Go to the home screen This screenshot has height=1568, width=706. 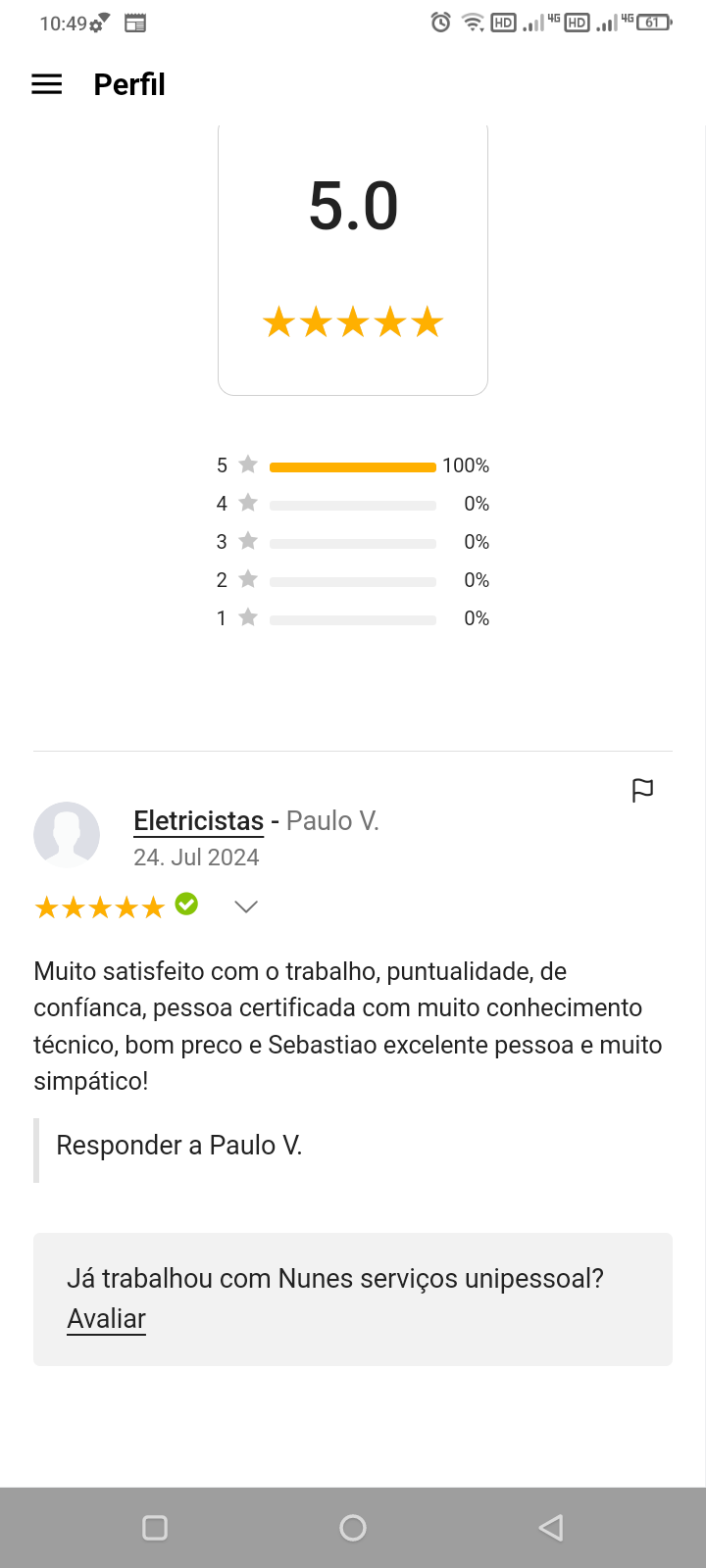coord(353,1527)
